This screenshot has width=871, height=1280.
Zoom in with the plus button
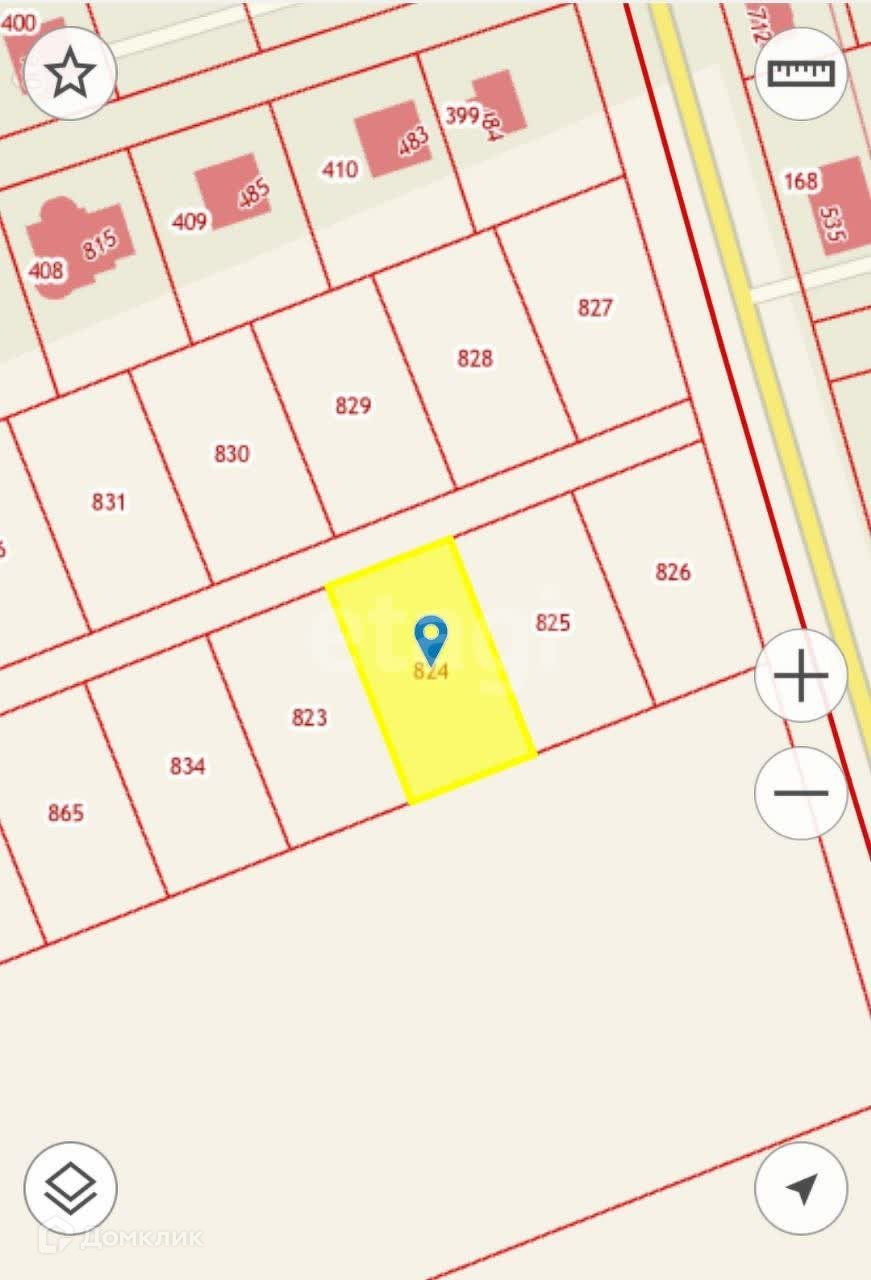point(800,677)
